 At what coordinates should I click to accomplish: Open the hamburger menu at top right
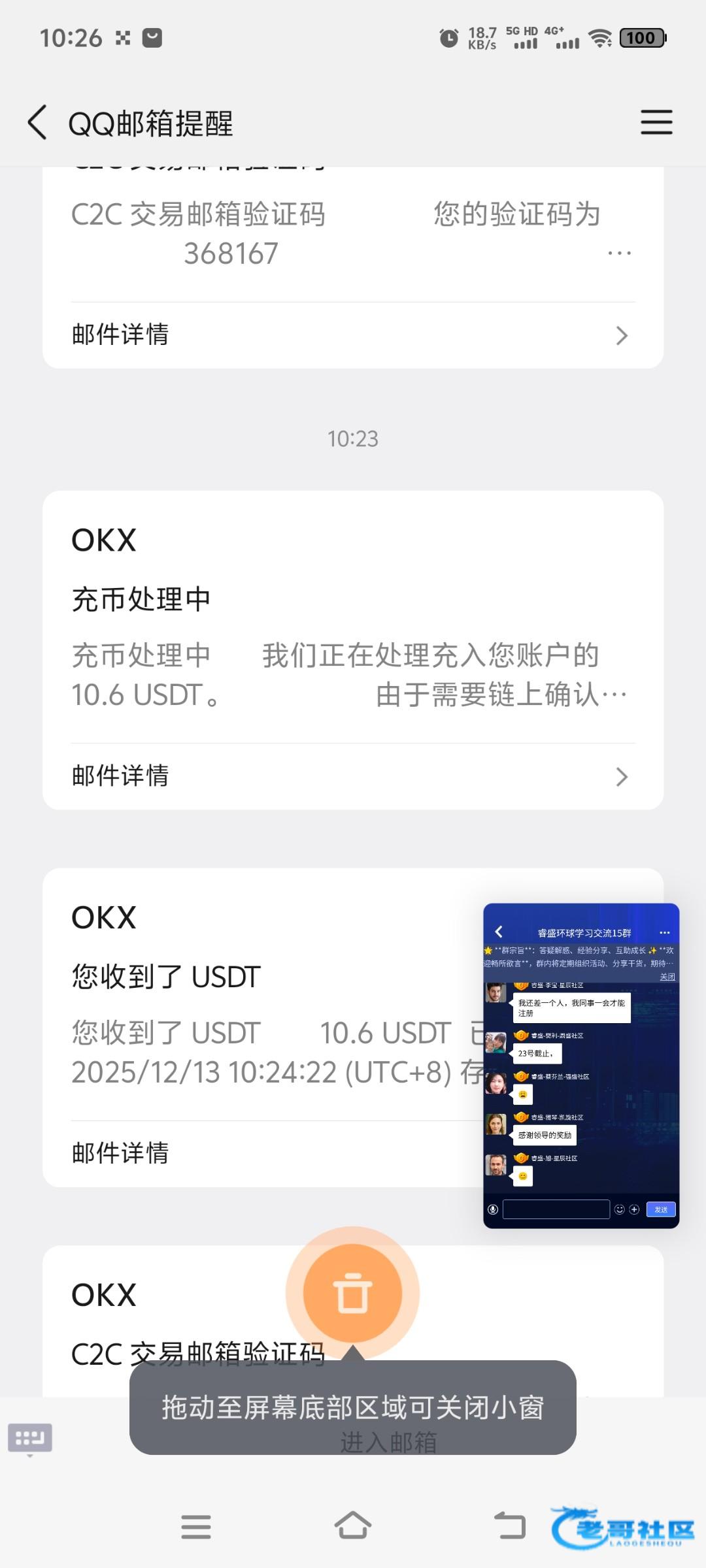pos(656,122)
